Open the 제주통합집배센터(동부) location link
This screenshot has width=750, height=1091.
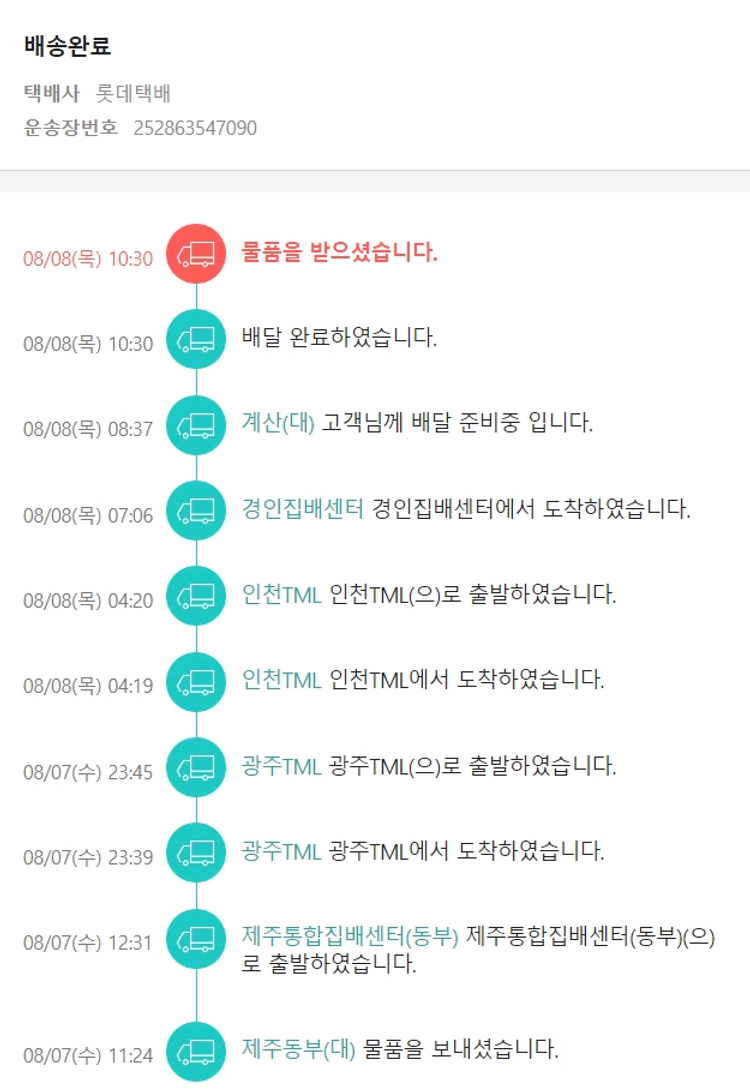pos(350,937)
